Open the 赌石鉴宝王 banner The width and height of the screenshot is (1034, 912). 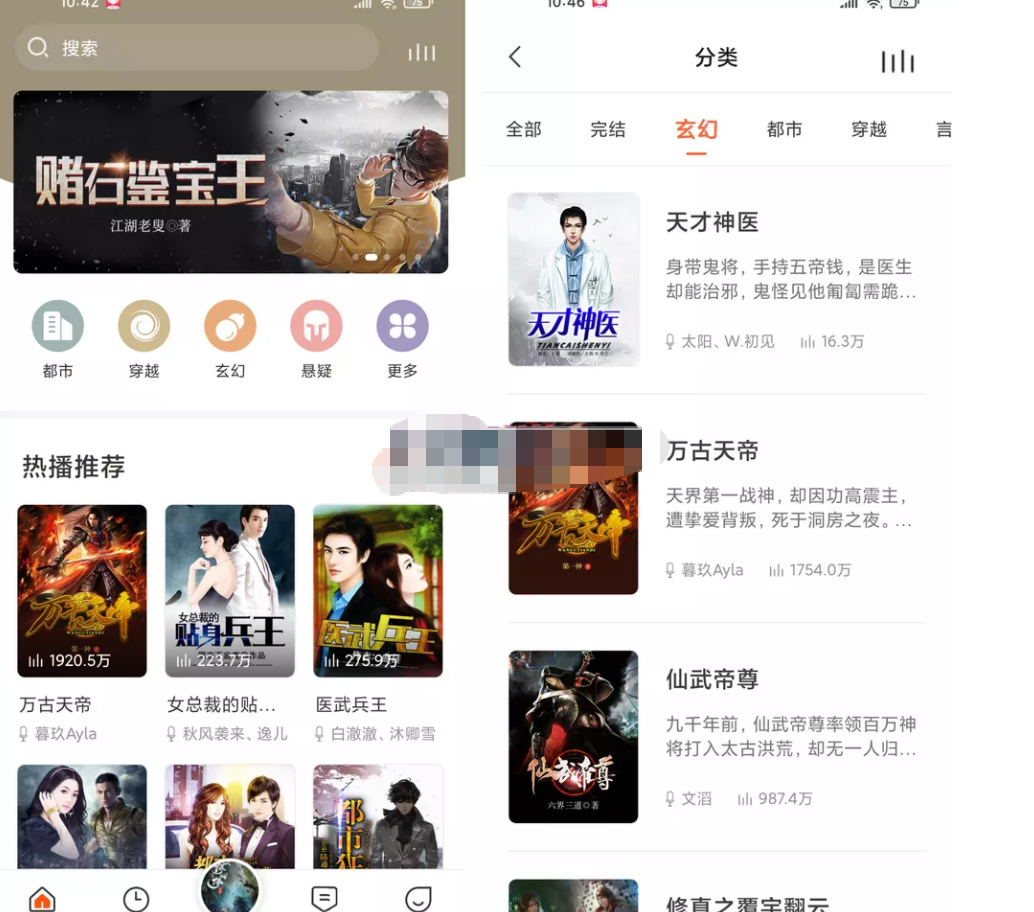[x=230, y=182]
